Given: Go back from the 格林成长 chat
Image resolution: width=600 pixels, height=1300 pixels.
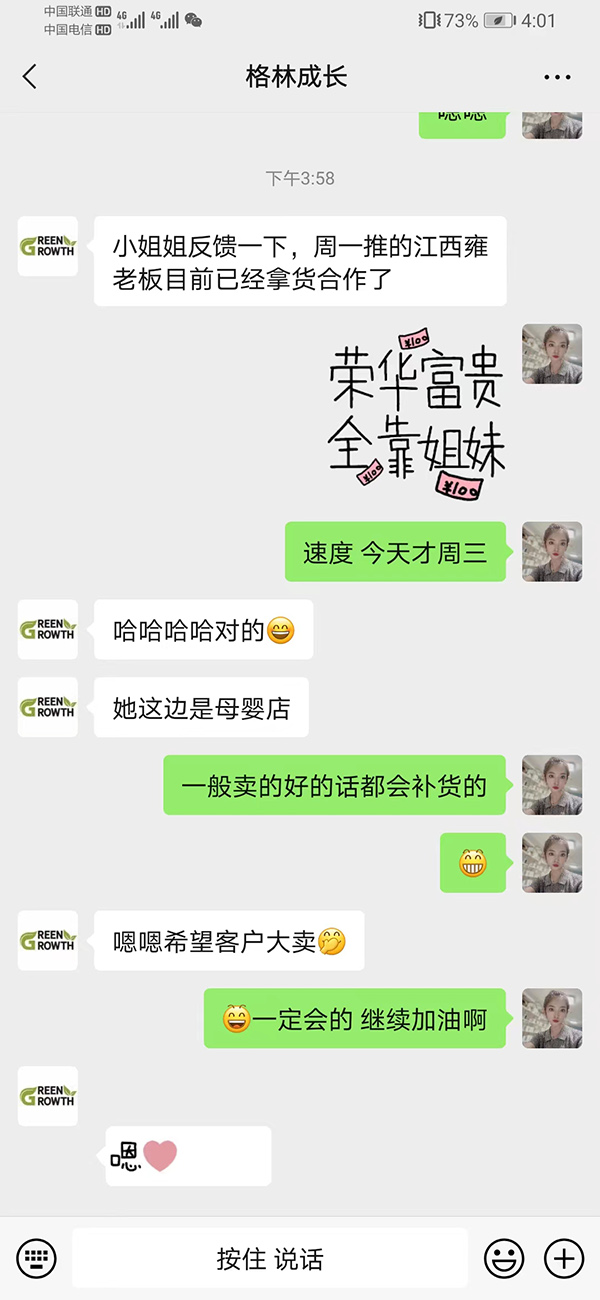Looking at the screenshot, I should [30, 77].
